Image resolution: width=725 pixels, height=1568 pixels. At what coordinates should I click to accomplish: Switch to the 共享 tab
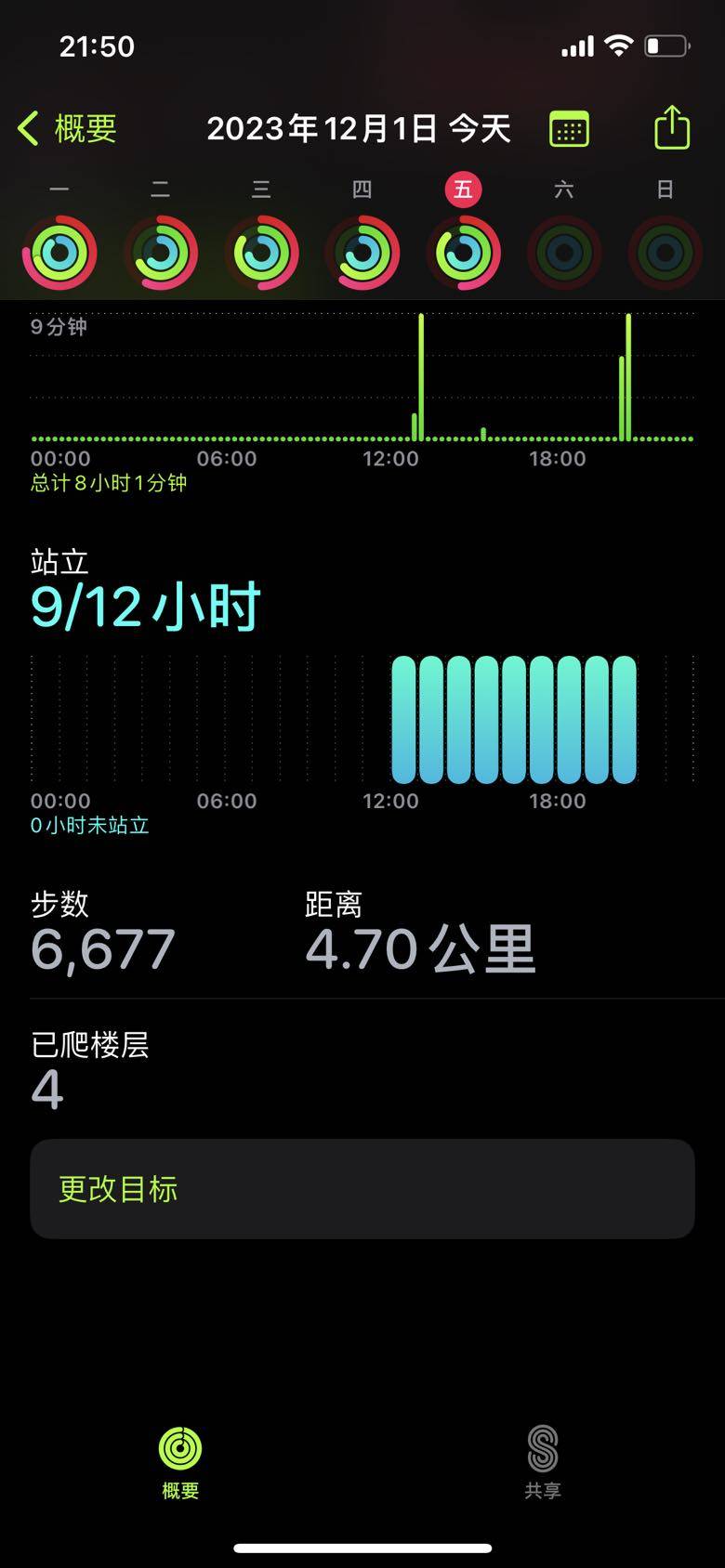pos(543,1461)
